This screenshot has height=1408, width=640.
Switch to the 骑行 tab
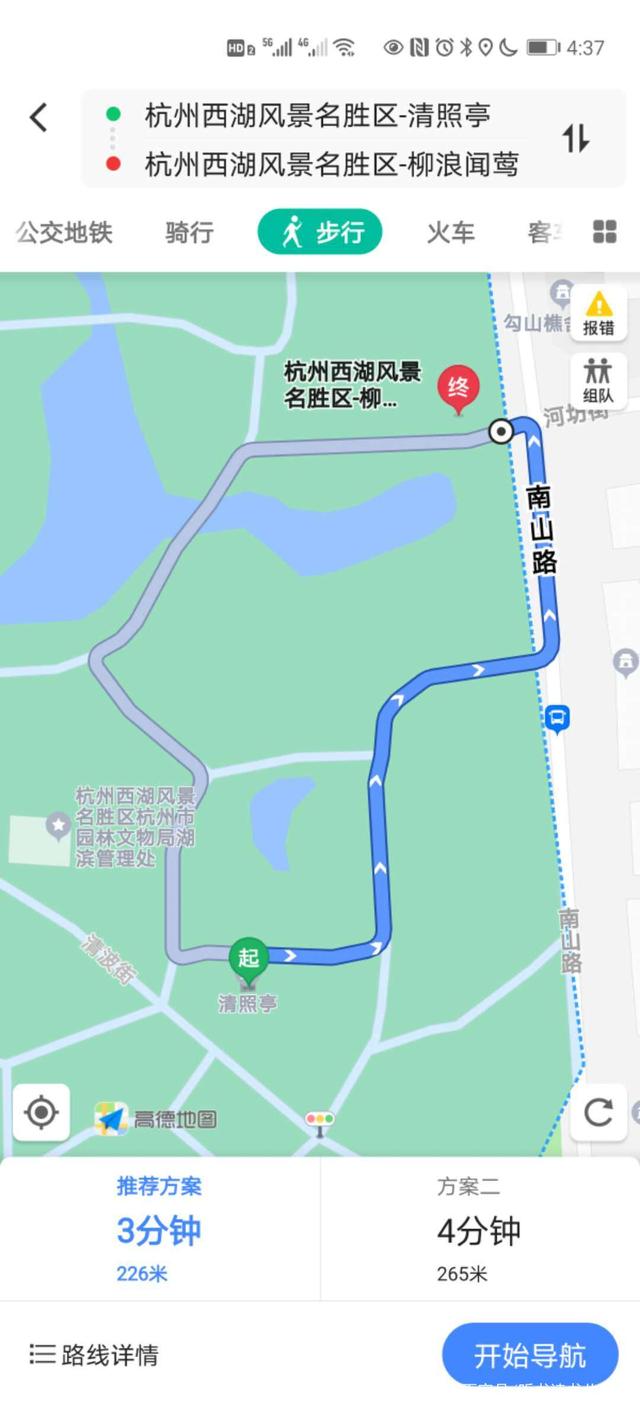(x=190, y=233)
